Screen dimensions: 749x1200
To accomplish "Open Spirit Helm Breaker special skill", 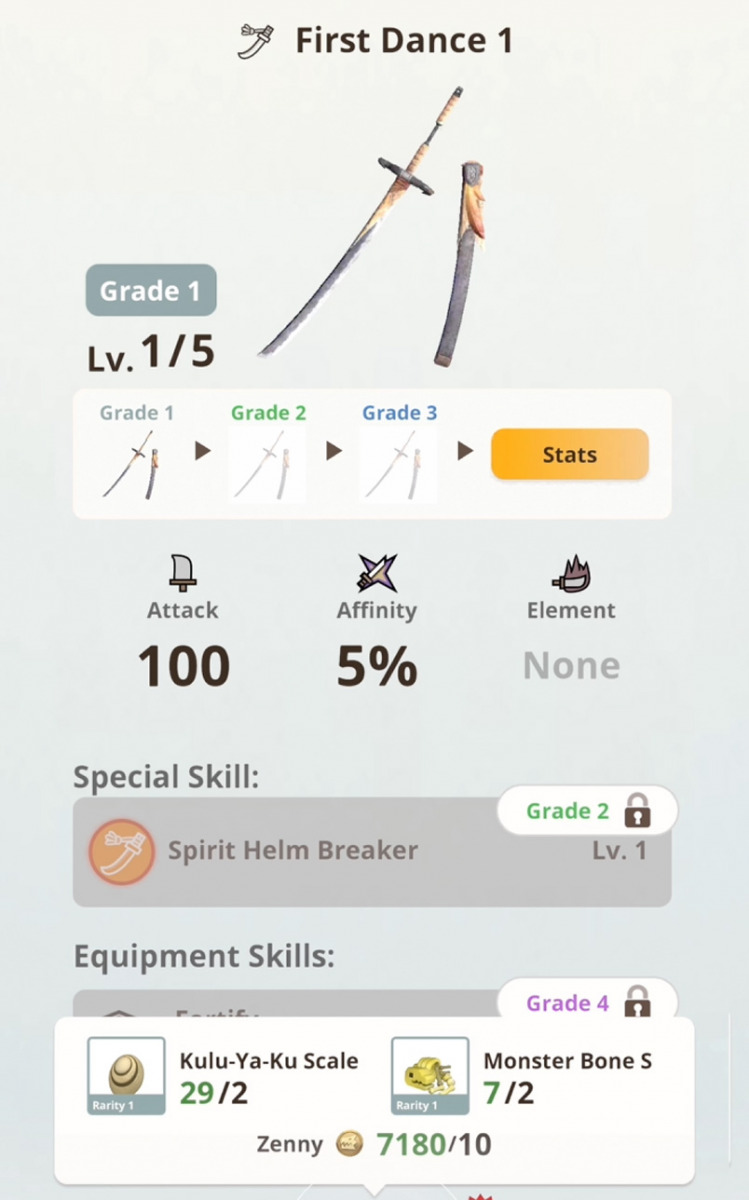I will (x=292, y=851).
